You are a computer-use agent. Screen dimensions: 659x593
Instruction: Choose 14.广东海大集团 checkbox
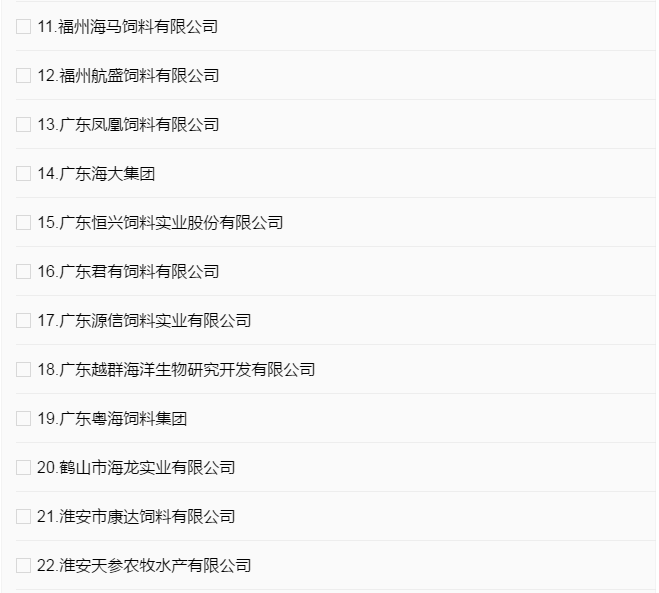[x=23, y=174]
